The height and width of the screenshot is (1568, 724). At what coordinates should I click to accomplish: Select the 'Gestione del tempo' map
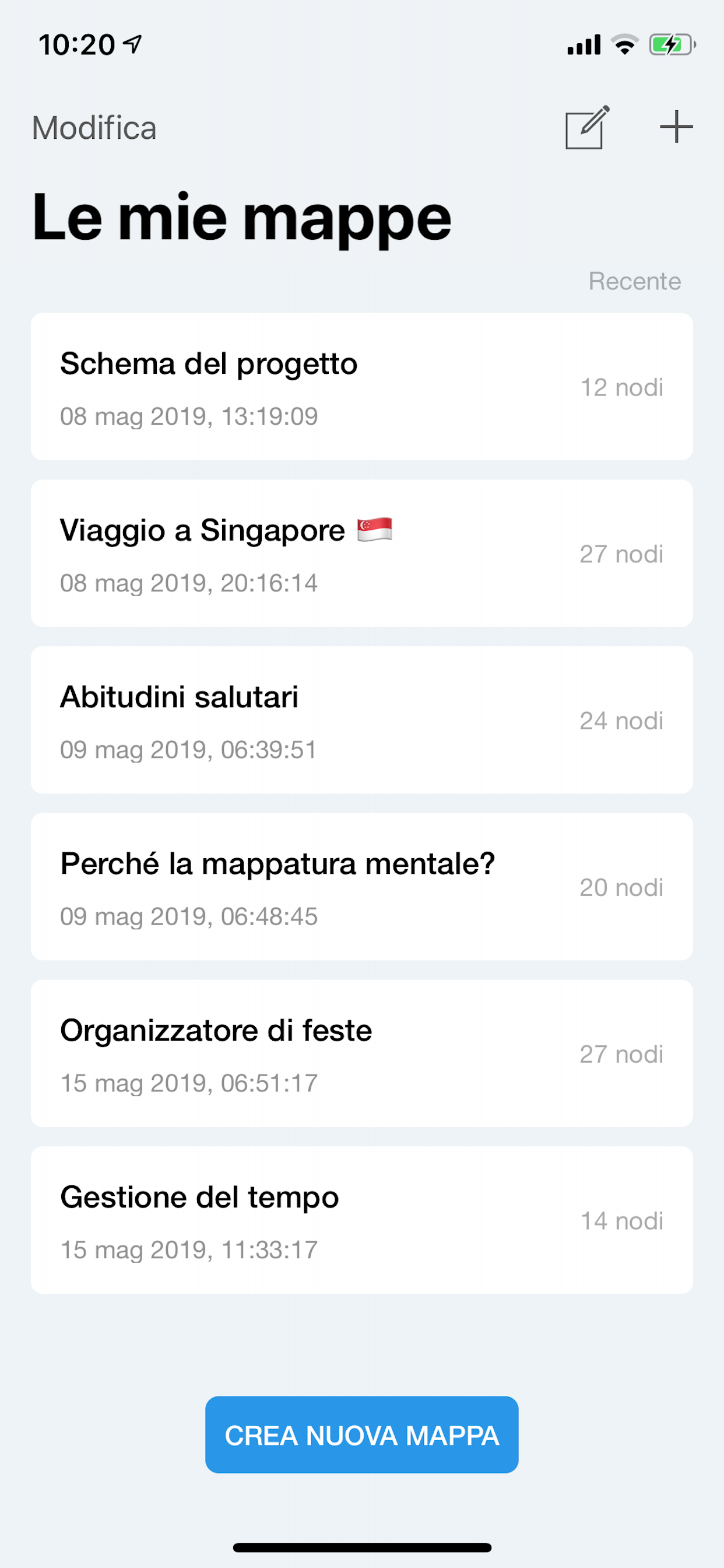362,1220
